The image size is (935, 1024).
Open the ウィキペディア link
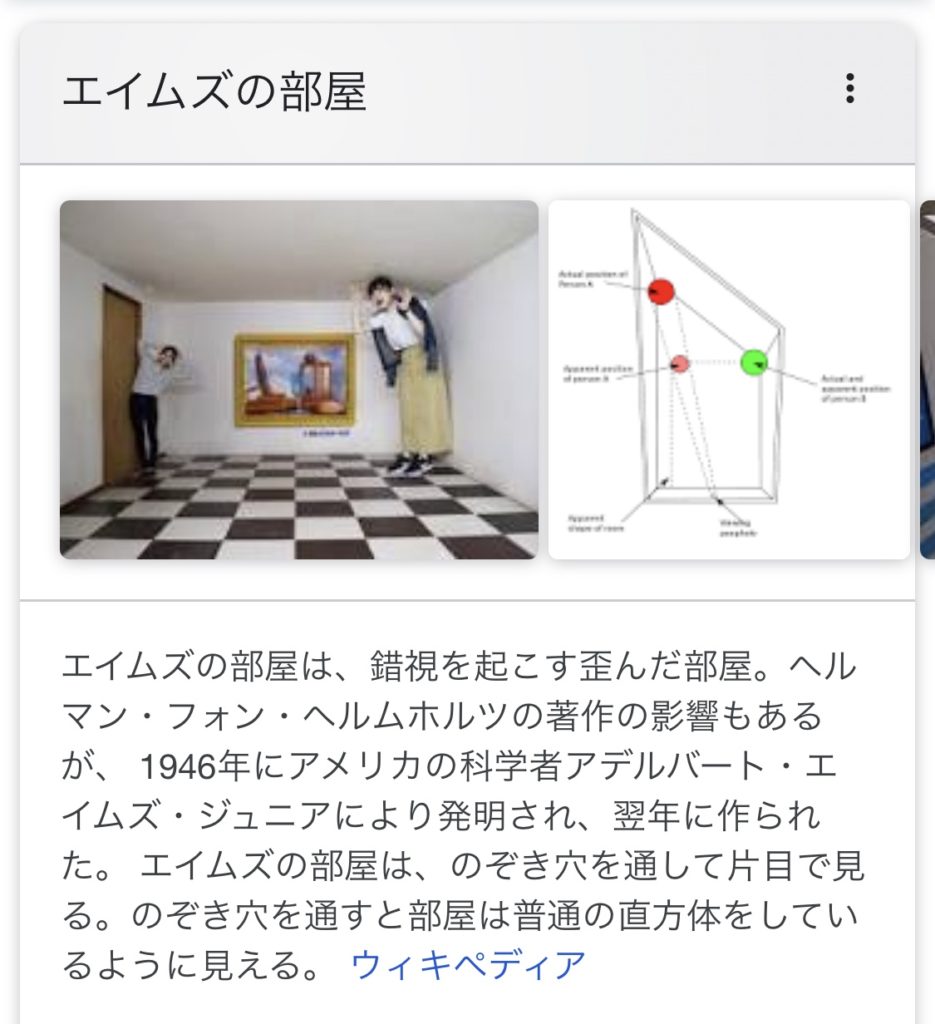coord(468,965)
